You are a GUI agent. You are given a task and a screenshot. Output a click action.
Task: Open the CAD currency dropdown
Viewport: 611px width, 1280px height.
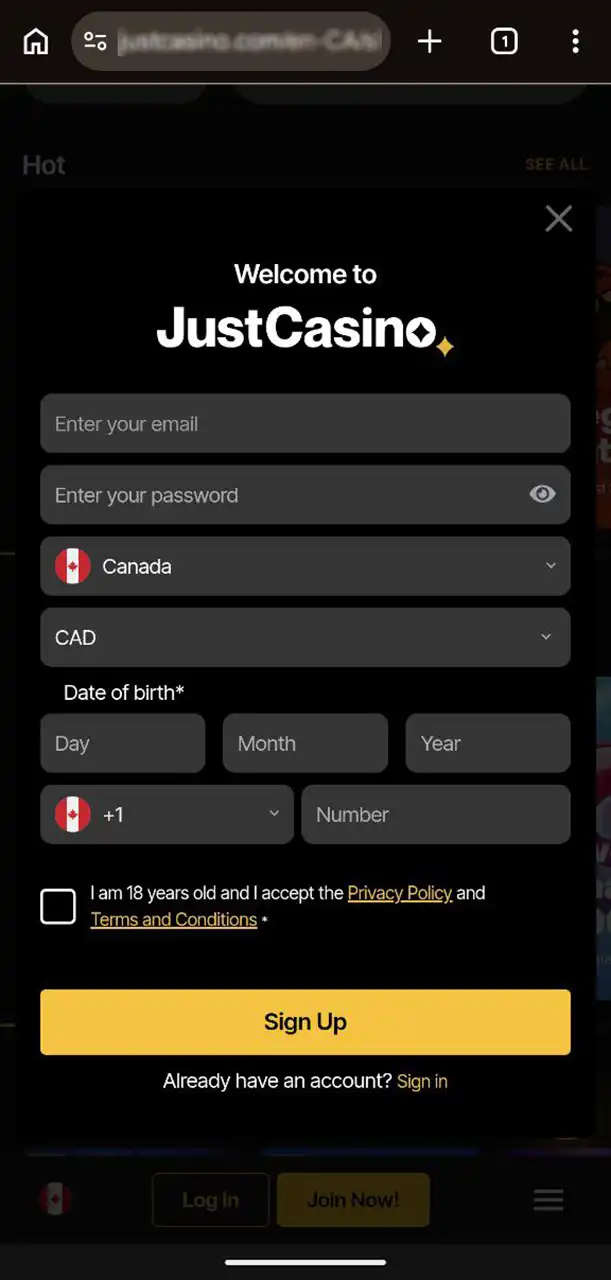point(305,637)
